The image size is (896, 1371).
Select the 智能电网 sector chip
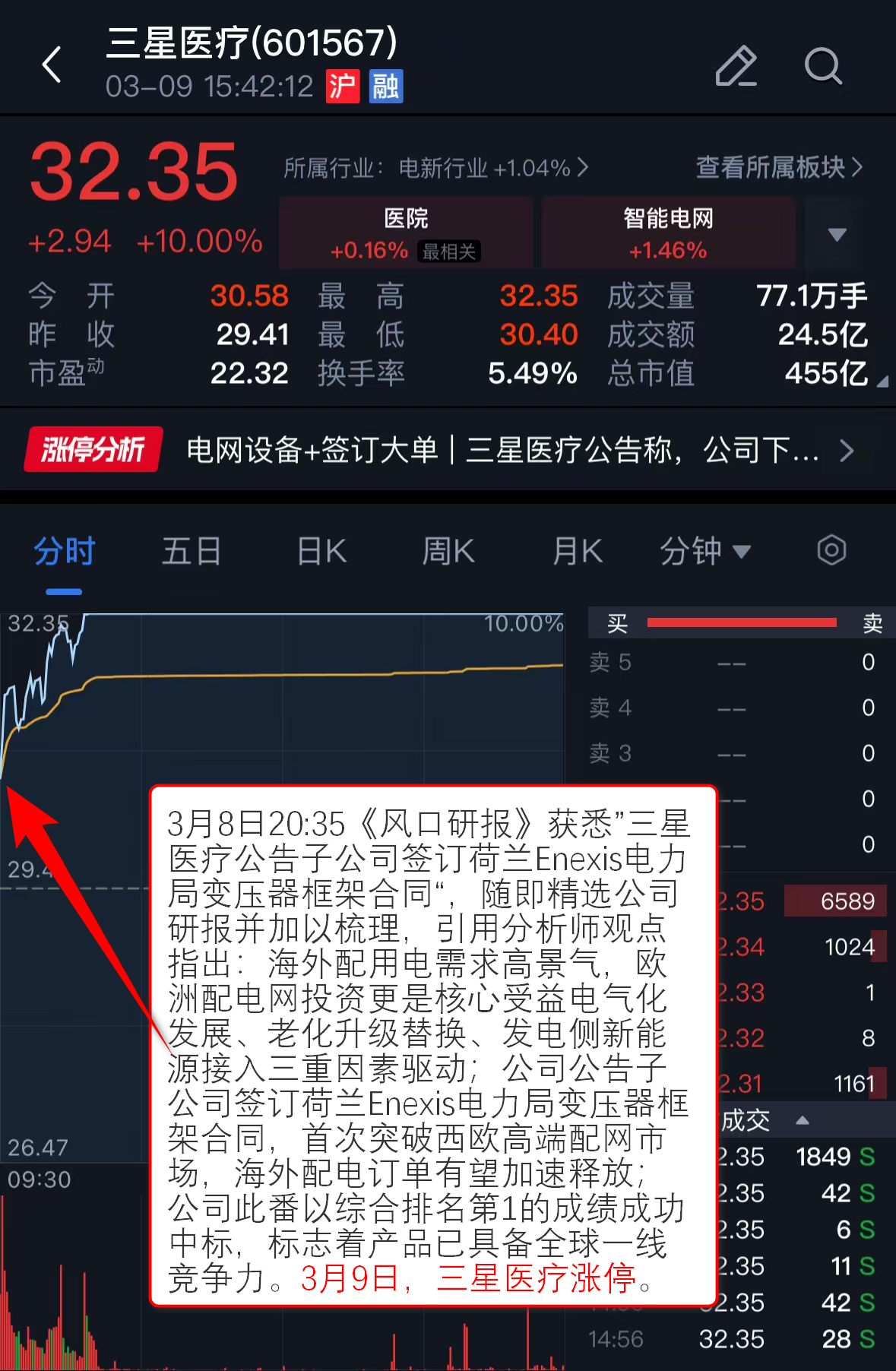coord(668,233)
